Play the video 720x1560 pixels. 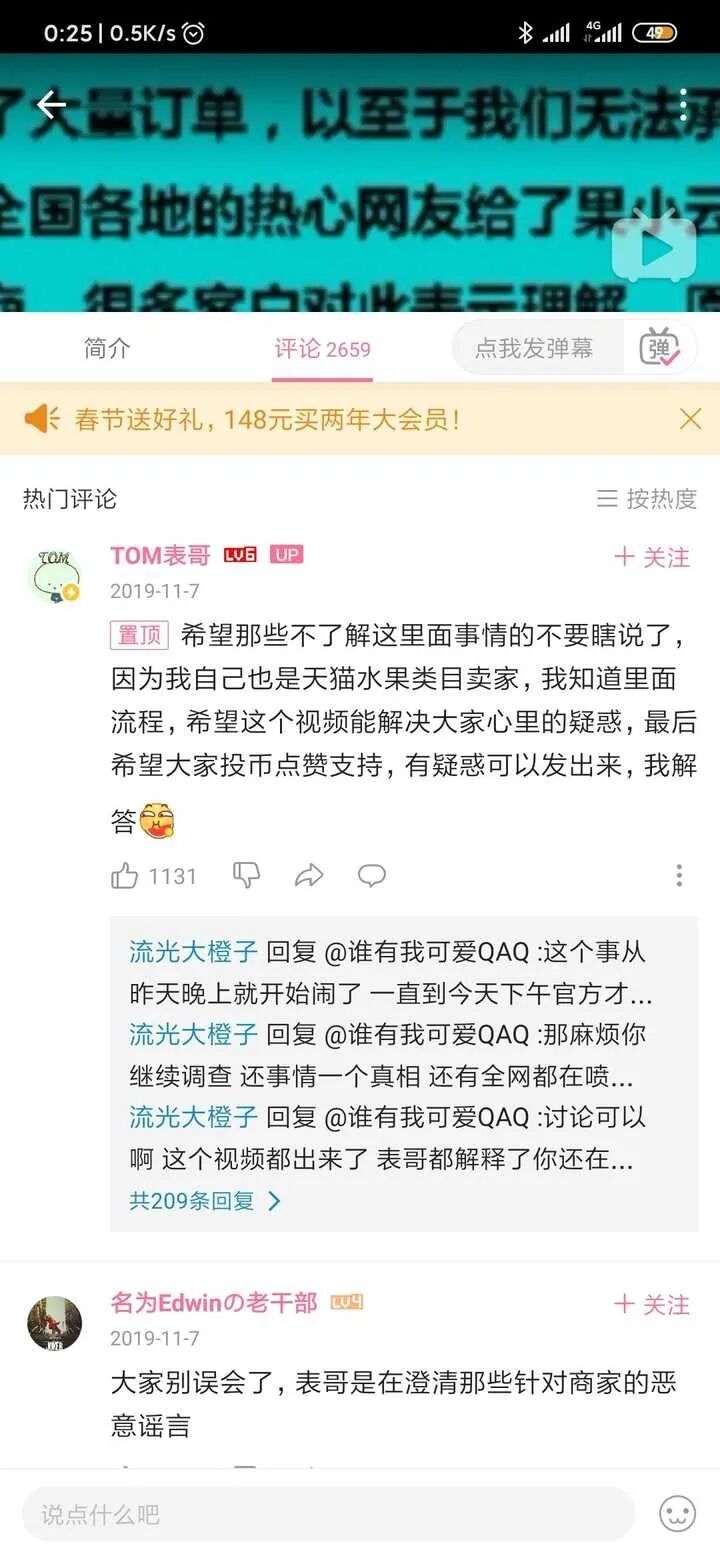[x=654, y=250]
